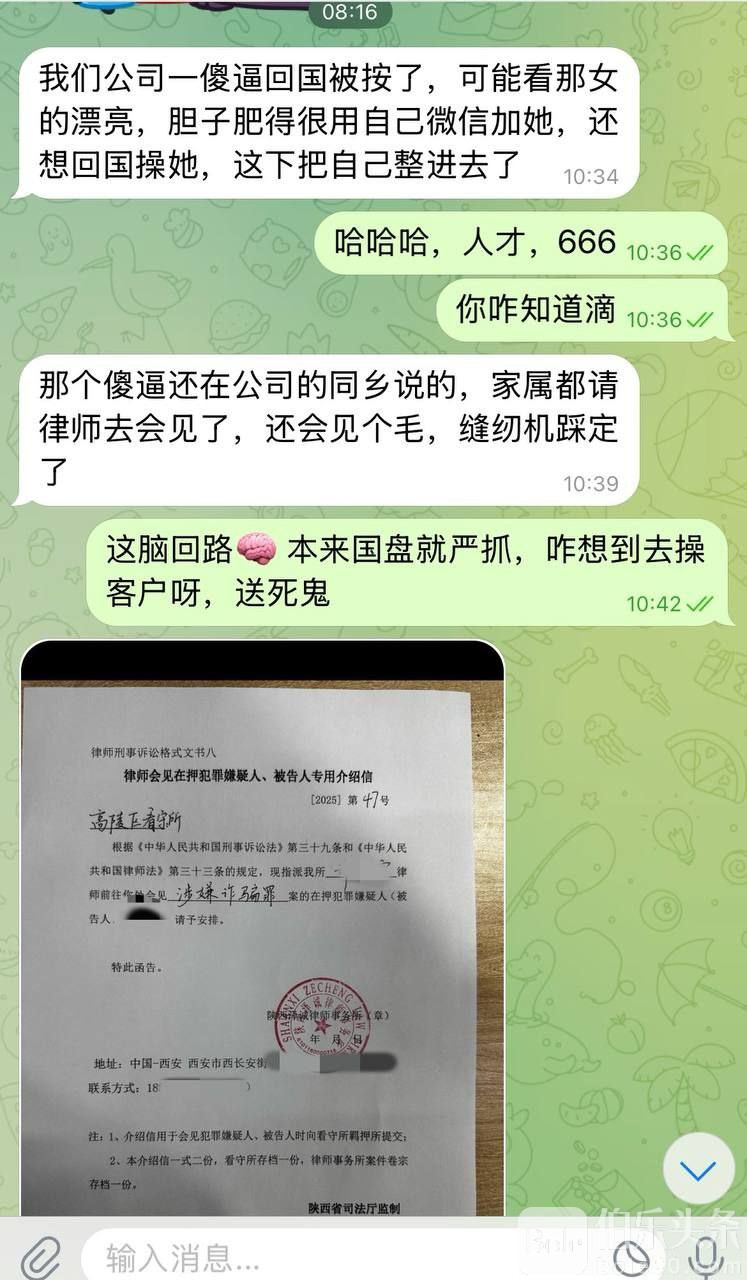
Task: Open the shared document photo
Action: coord(262,928)
